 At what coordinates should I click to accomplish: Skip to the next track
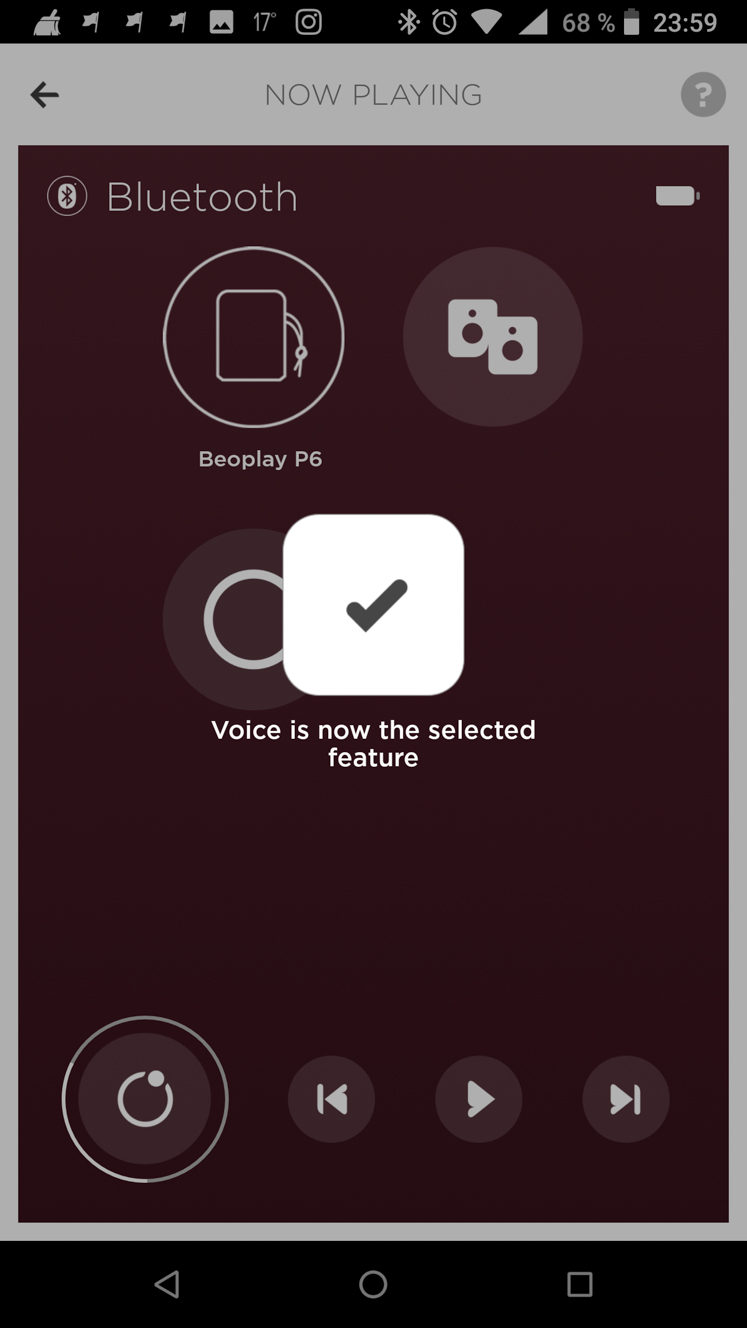click(x=626, y=1100)
